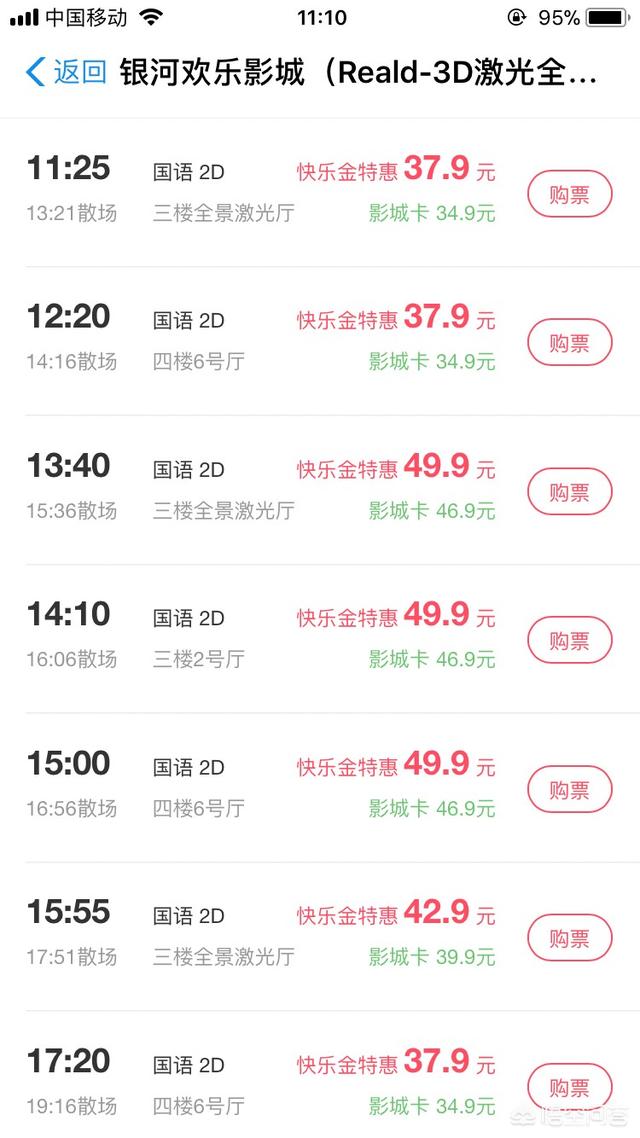The width and height of the screenshot is (640, 1138).
Task: Tap 购票 for the 15:00 showing
Action: coord(570,789)
